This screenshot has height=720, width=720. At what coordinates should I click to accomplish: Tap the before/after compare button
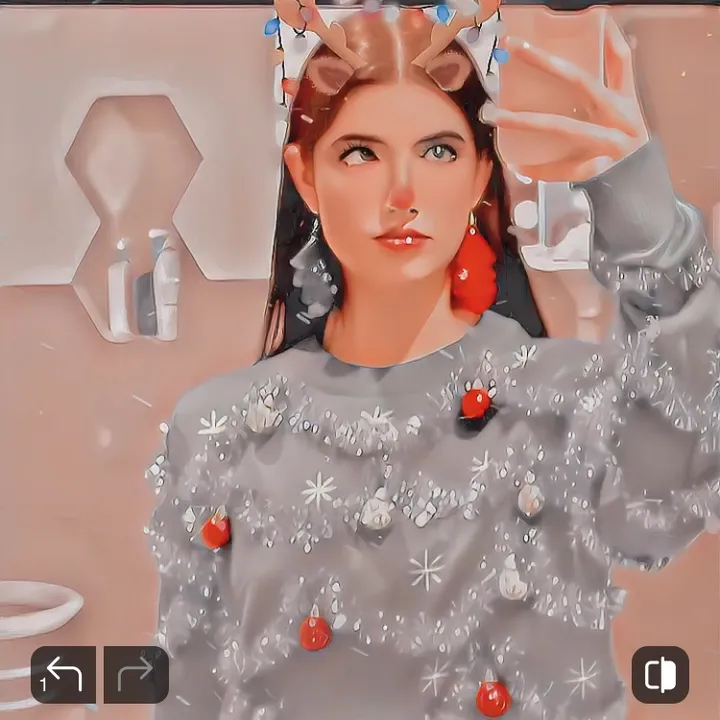(660, 675)
